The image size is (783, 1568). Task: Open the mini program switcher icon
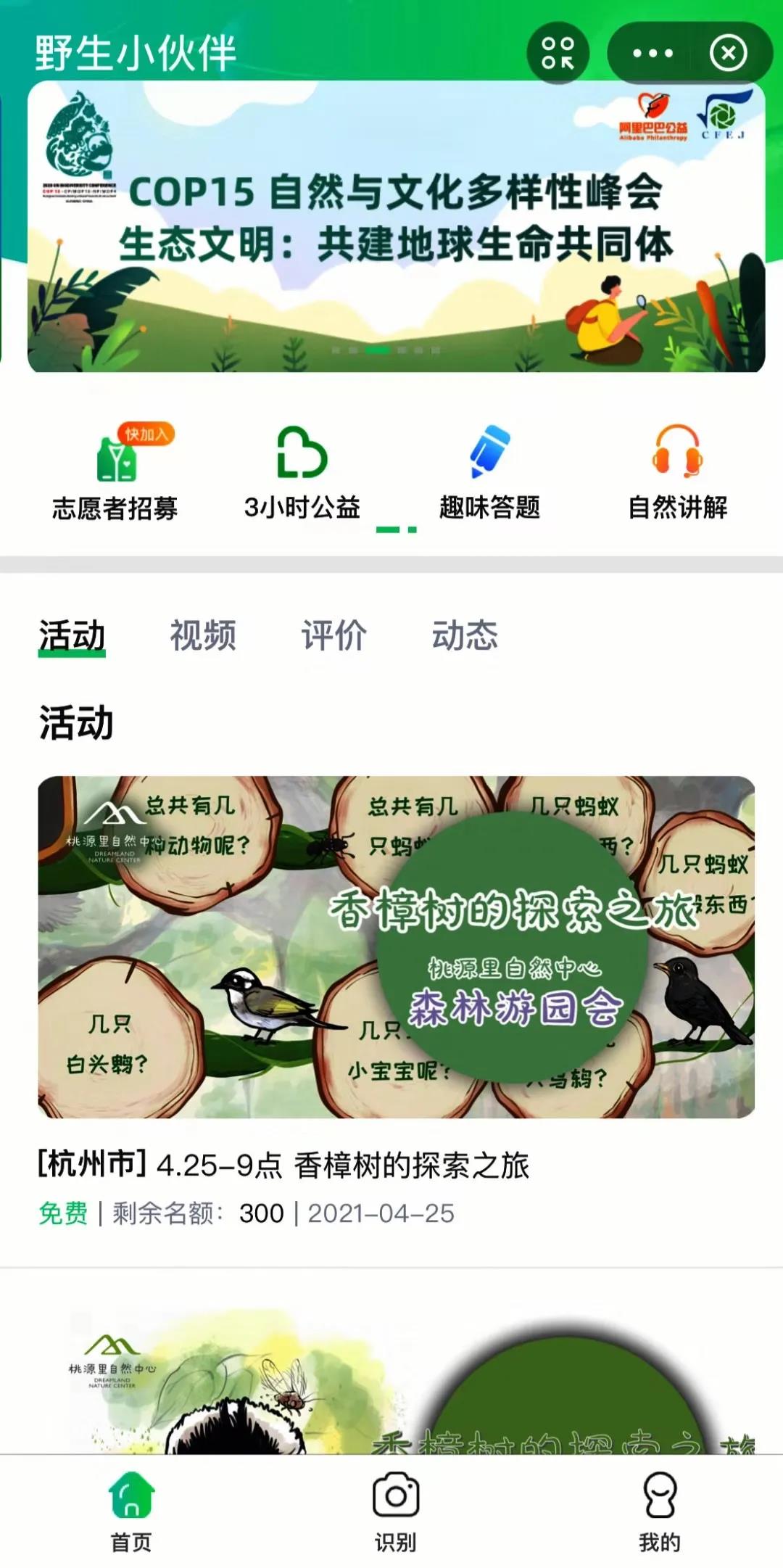[x=558, y=53]
